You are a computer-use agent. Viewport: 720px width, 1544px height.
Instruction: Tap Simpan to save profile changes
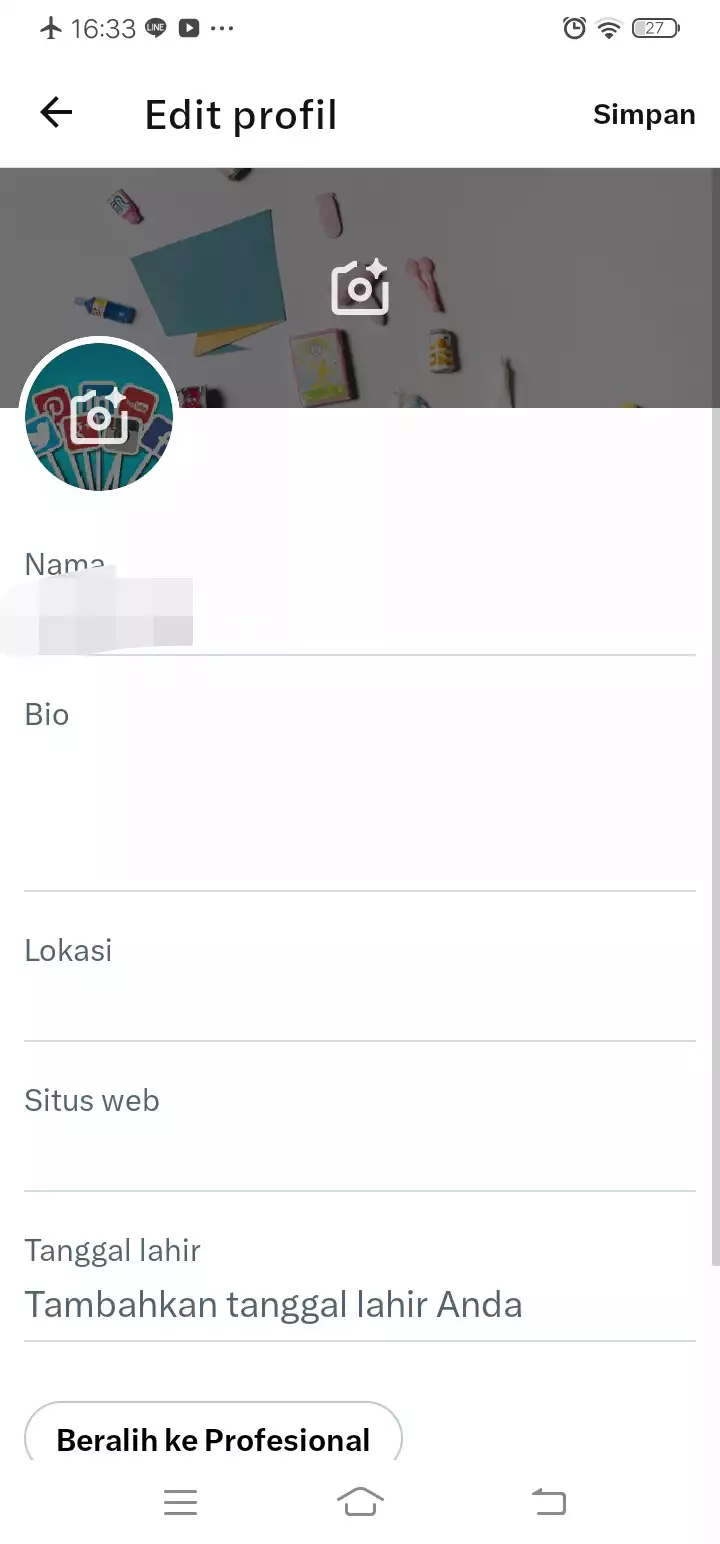coord(644,115)
